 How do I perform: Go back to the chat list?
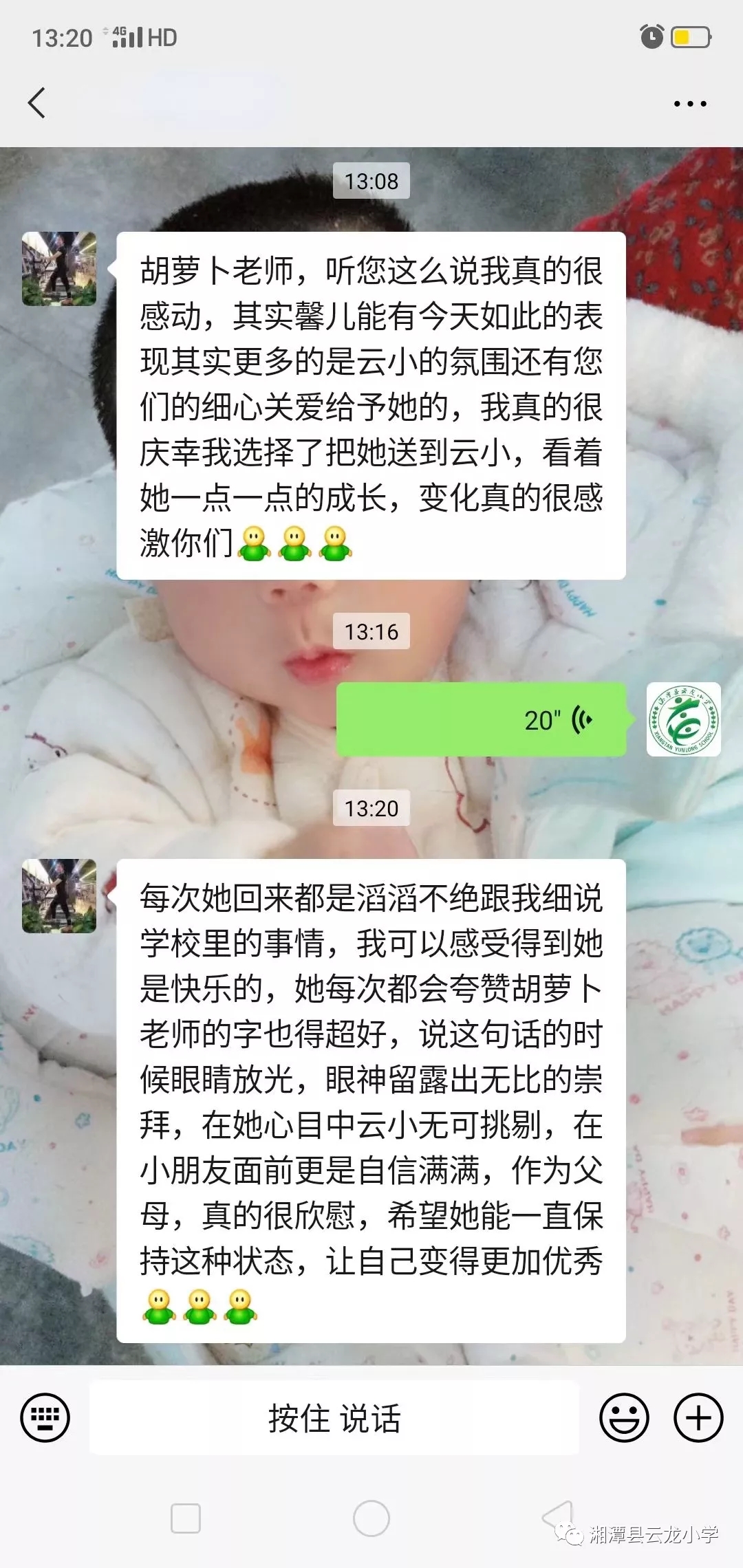tap(37, 103)
